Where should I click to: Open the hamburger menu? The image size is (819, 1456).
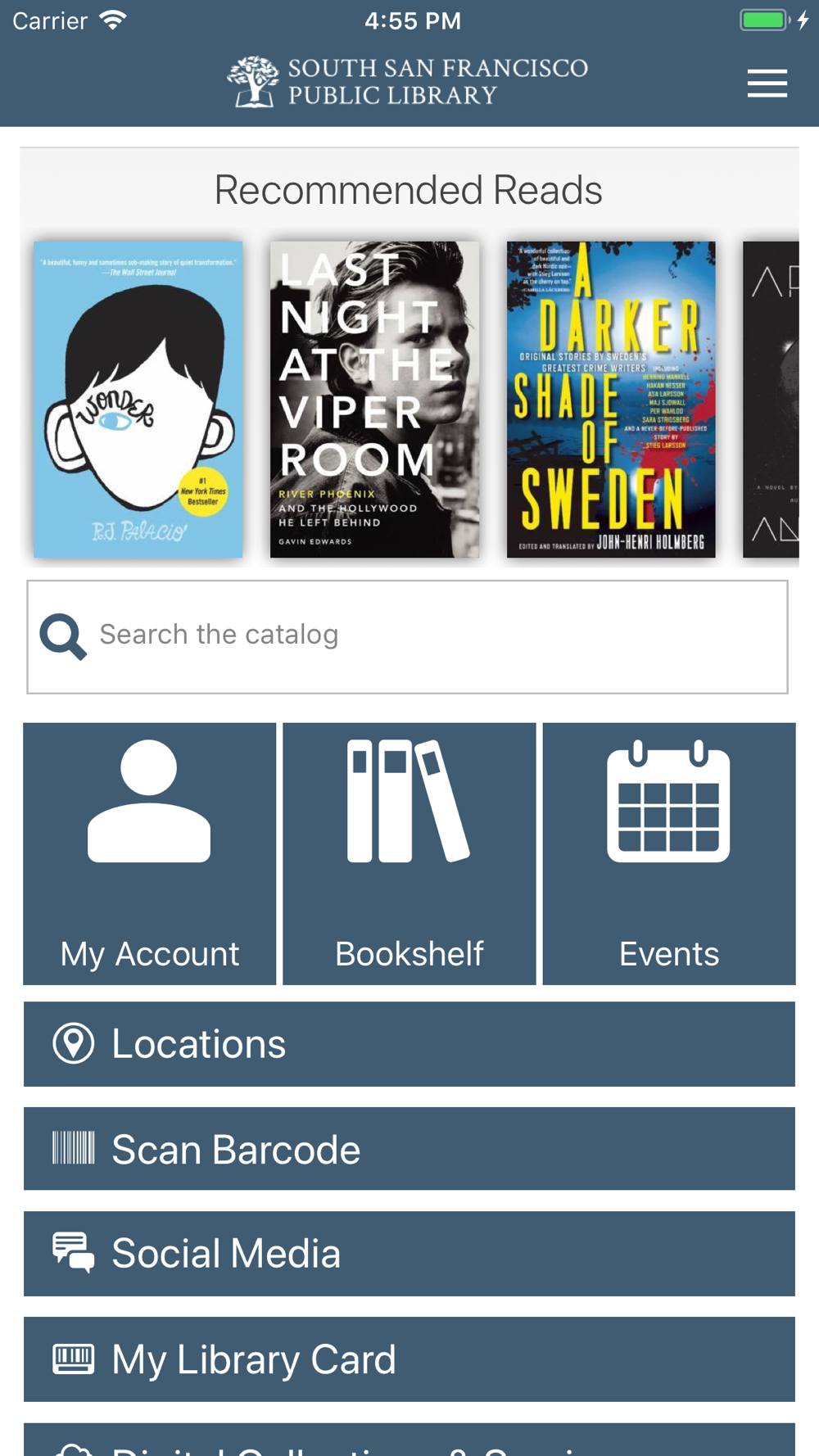[x=767, y=84]
